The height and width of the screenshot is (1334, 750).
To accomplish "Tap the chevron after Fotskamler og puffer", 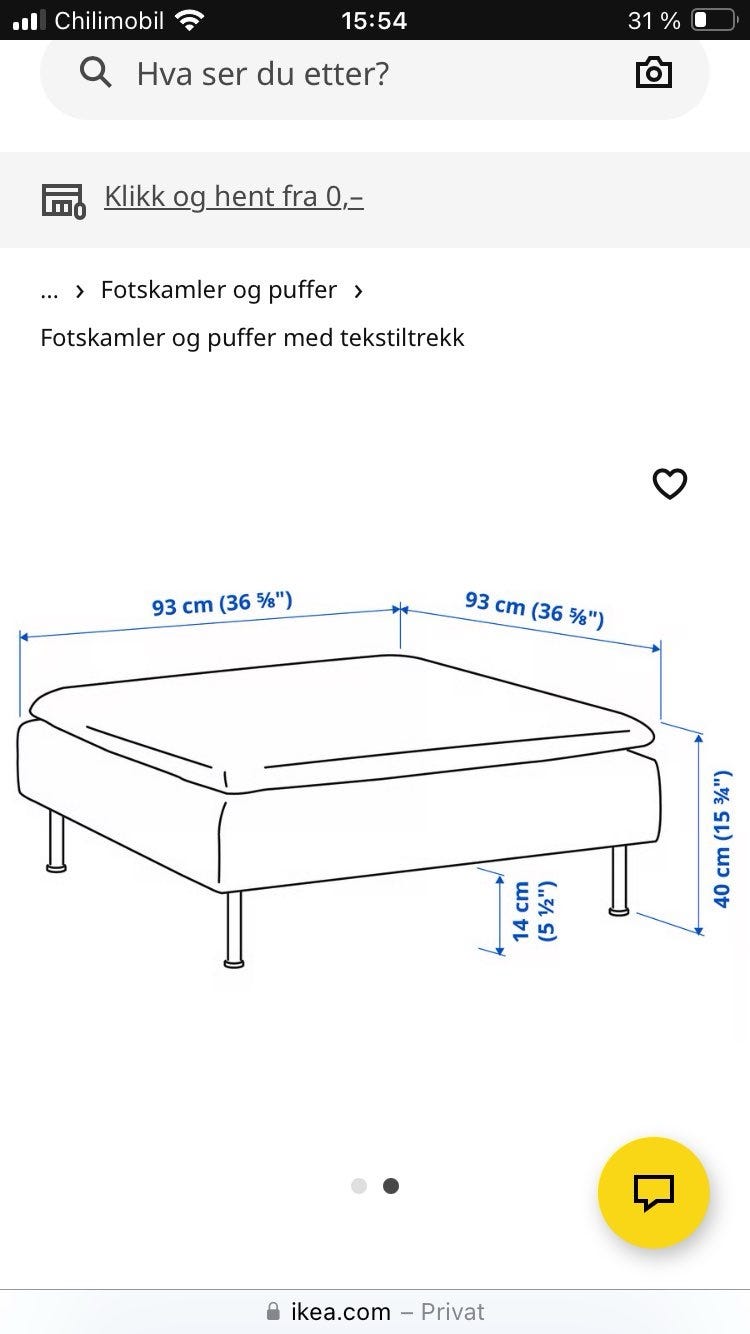I will coord(359,290).
